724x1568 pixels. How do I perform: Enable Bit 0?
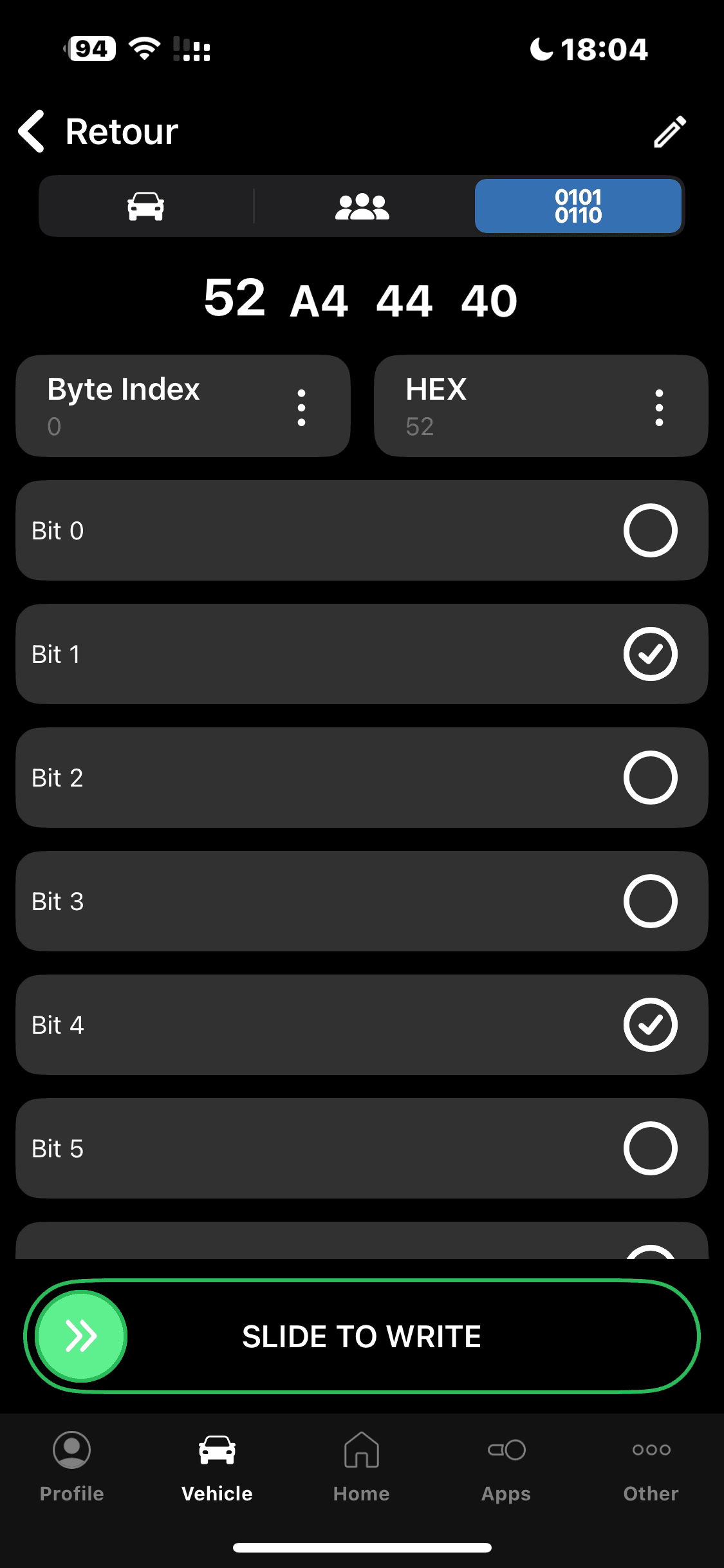tap(650, 530)
